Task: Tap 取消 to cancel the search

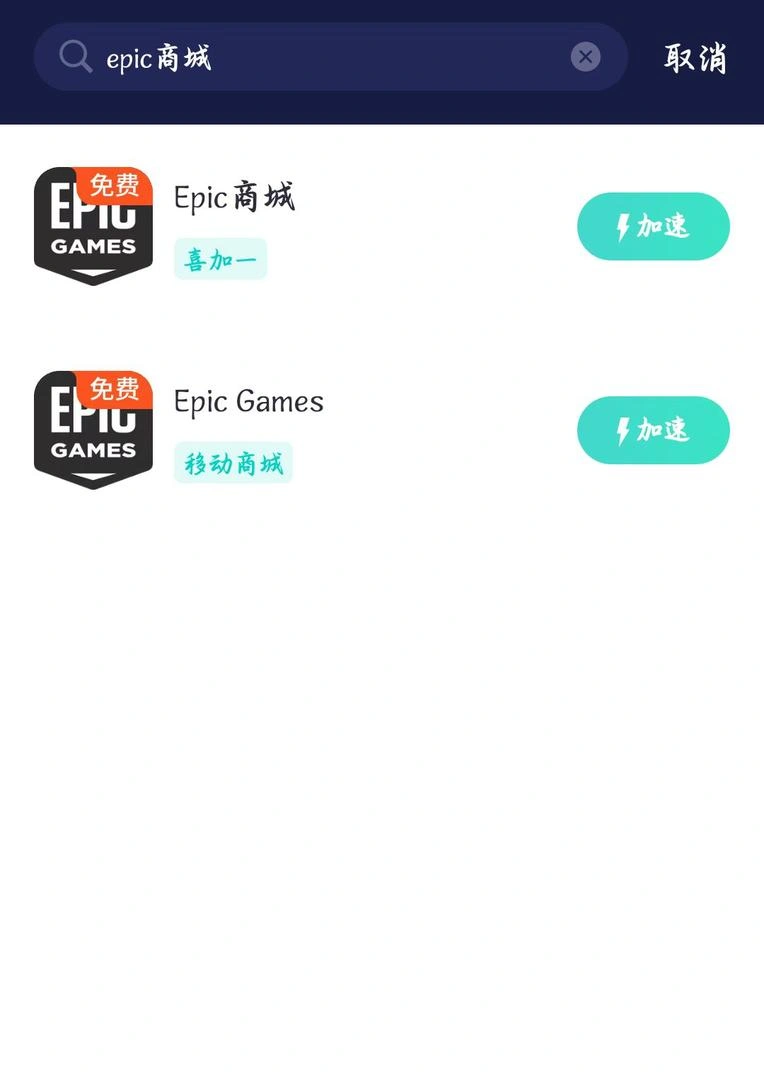Action: pyautogui.click(x=697, y=58)
